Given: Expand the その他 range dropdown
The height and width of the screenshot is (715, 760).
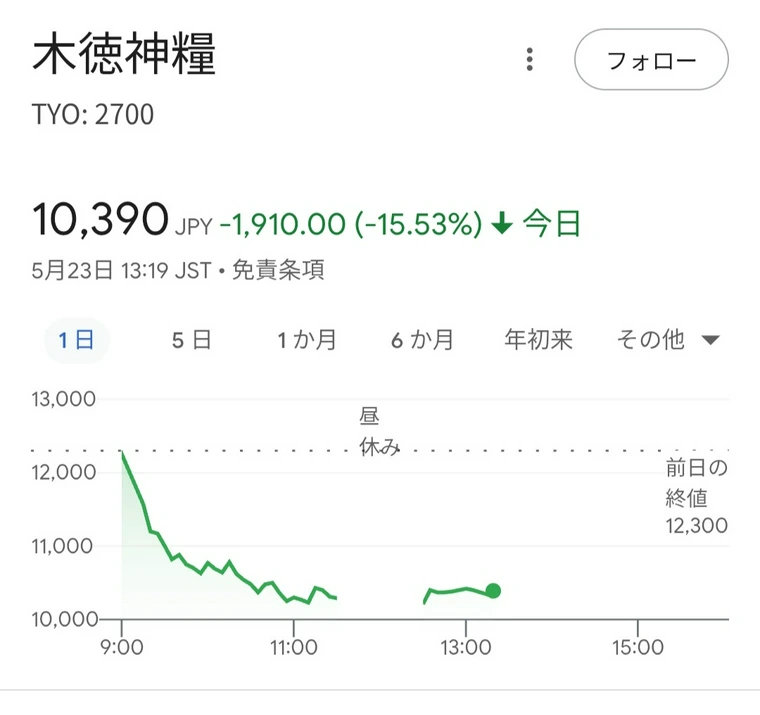Looking at the screenshot, I should tap(667, 340).
